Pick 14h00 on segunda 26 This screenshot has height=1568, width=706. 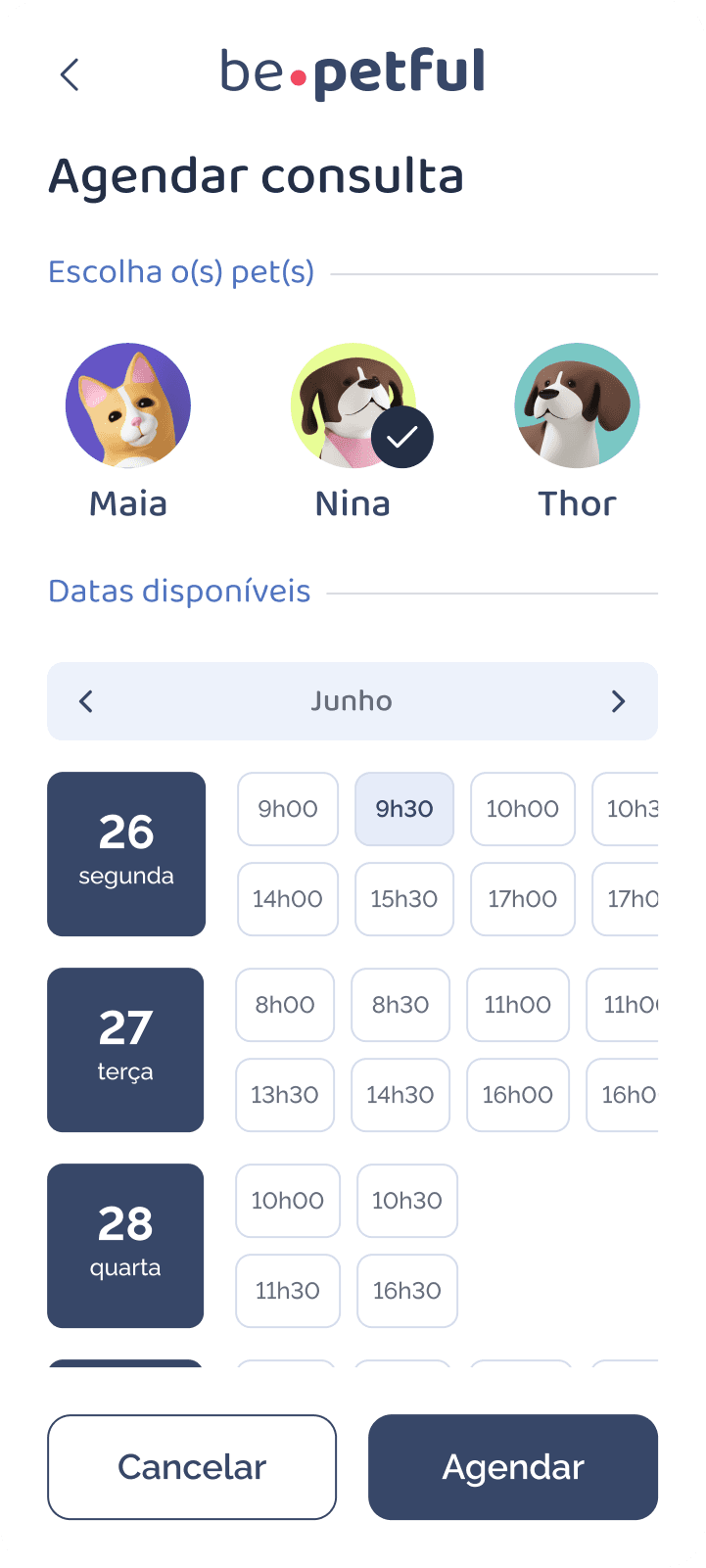(x=288, y=899)
